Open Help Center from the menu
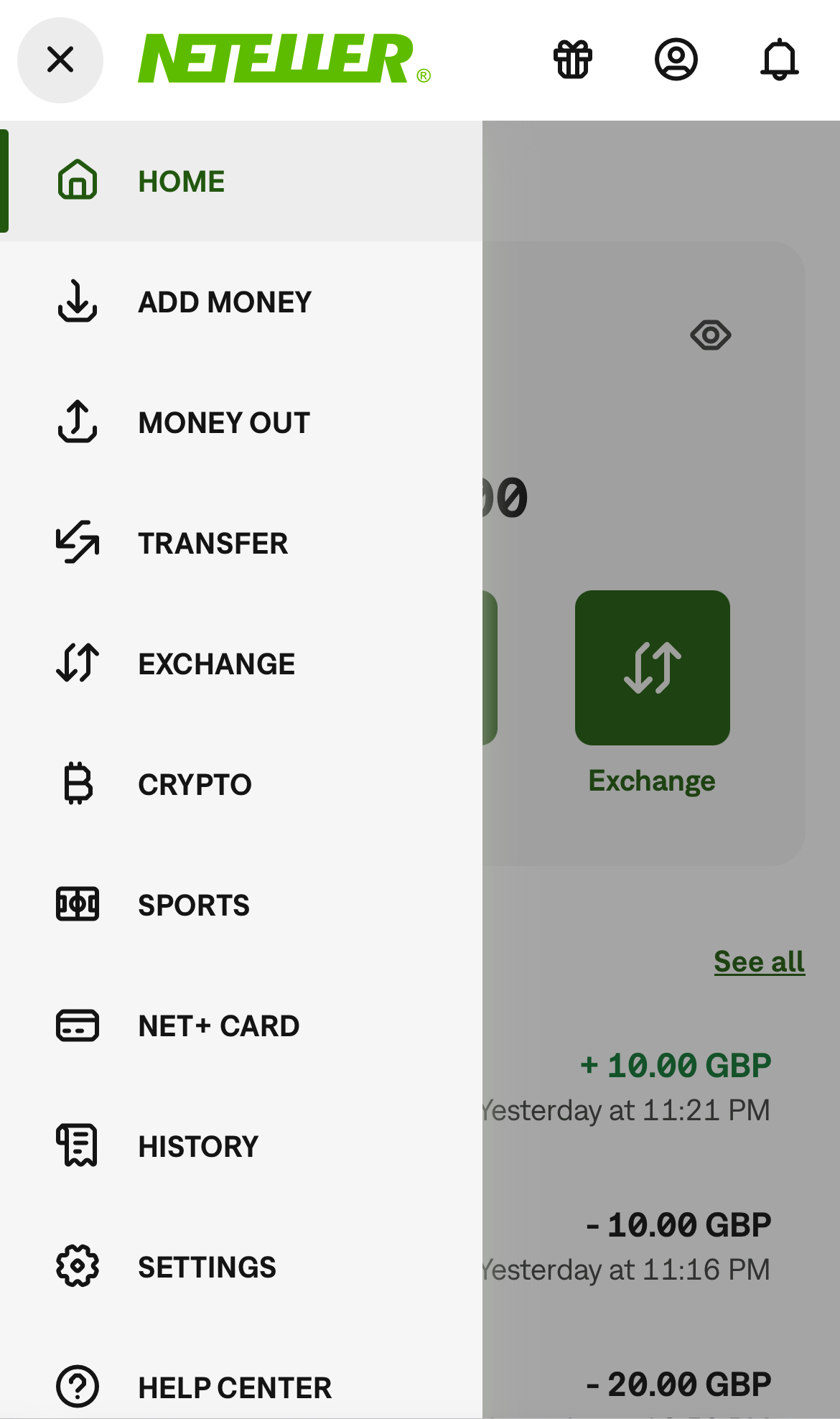The image size is (840, 1419). 233,1386
